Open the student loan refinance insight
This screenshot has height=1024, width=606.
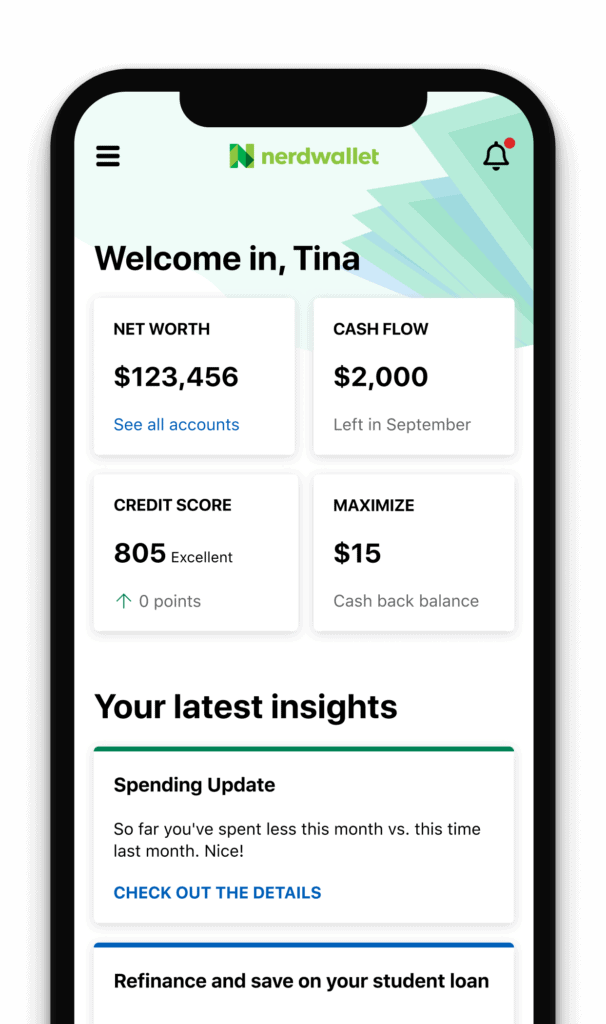coord(301,981)
